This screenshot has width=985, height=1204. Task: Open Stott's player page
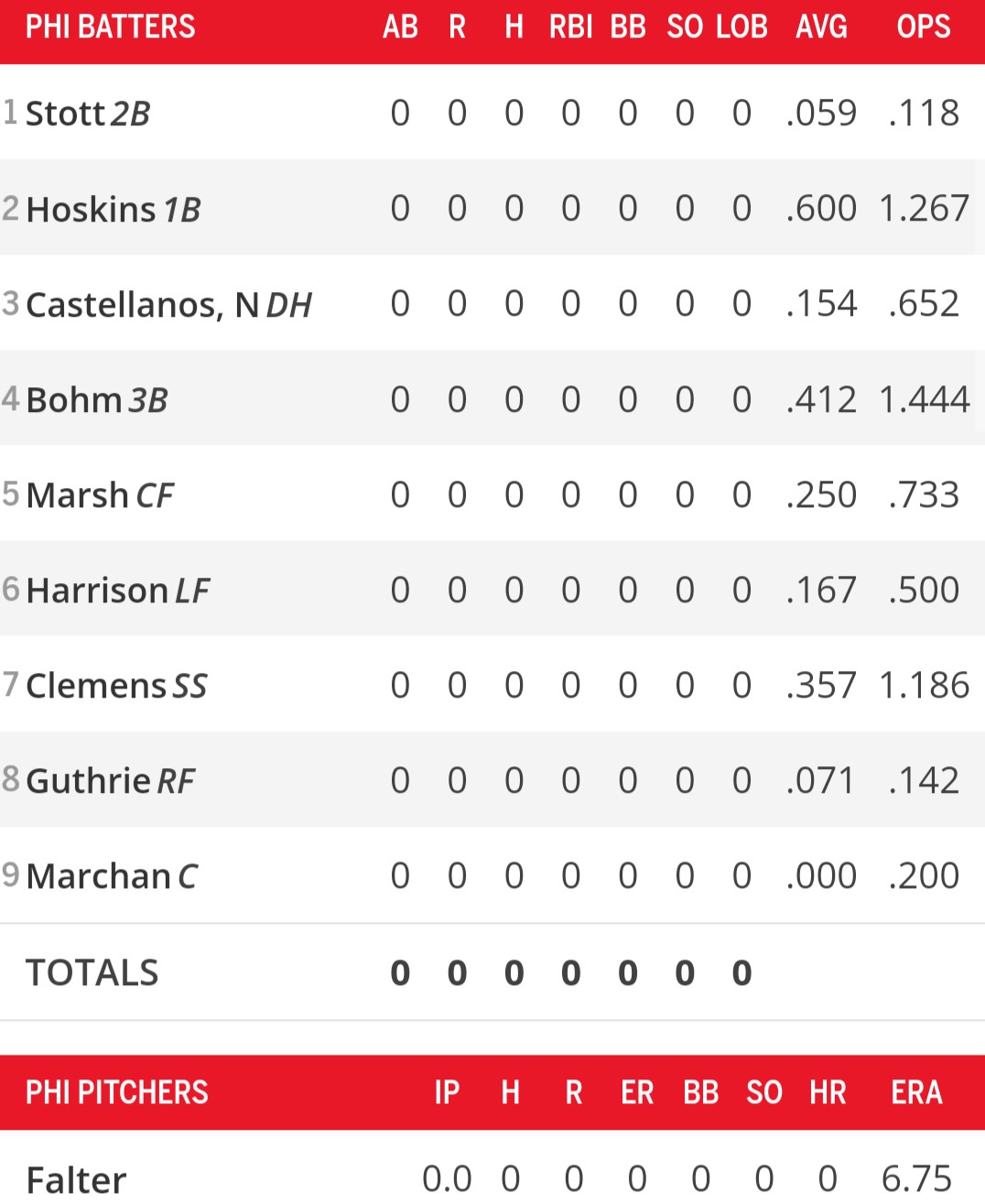65,114
